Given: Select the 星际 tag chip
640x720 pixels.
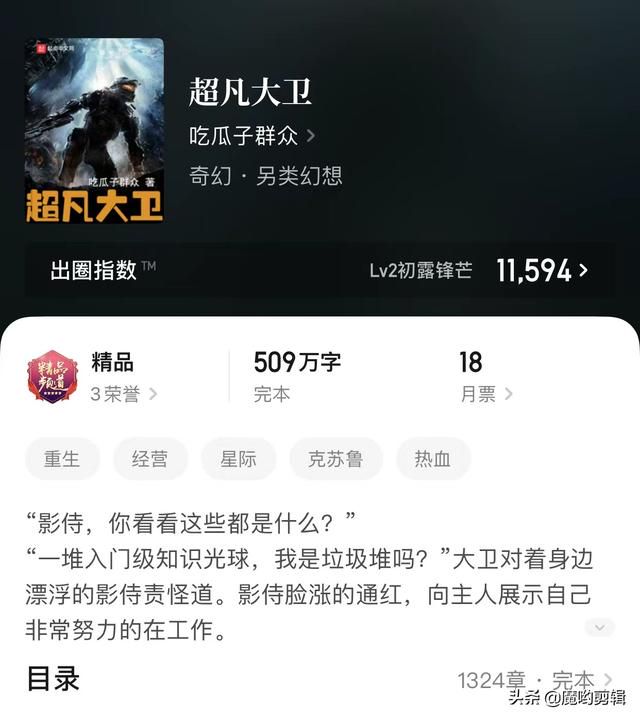Looking at the screenshot, I should click(238, 459).
